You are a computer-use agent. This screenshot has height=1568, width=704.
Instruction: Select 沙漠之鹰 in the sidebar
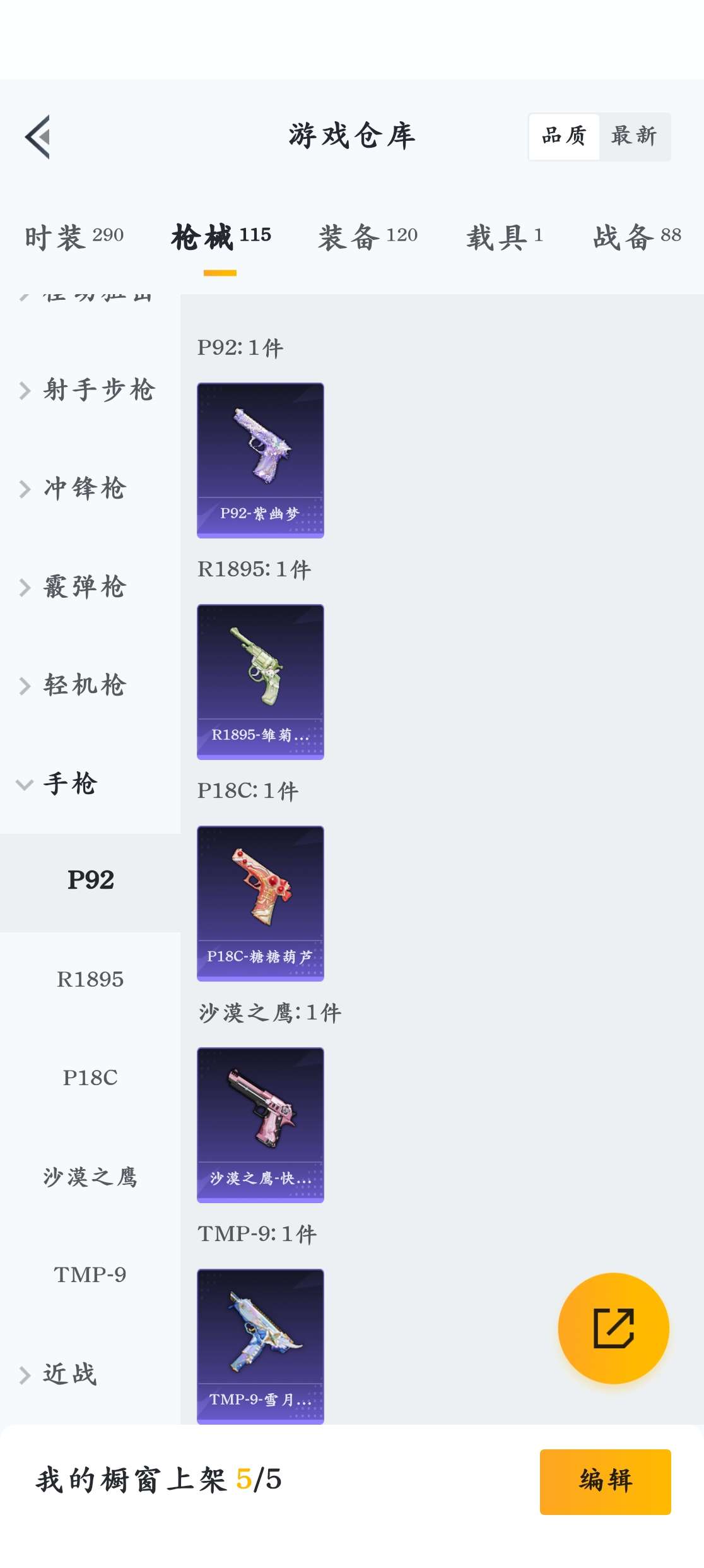tap(90, 1176)
